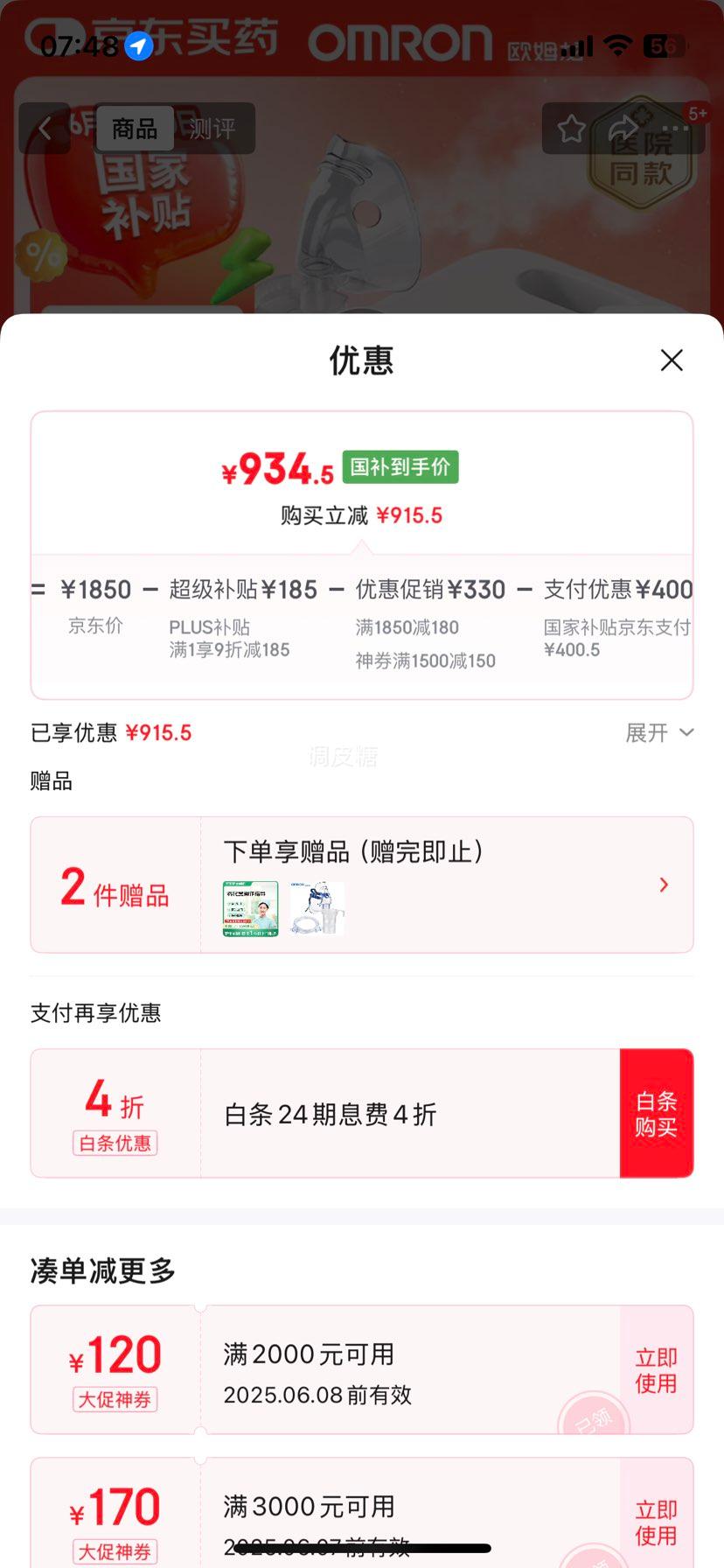Use the ¥120 coupon via 立即使用

coord(656,1369)
